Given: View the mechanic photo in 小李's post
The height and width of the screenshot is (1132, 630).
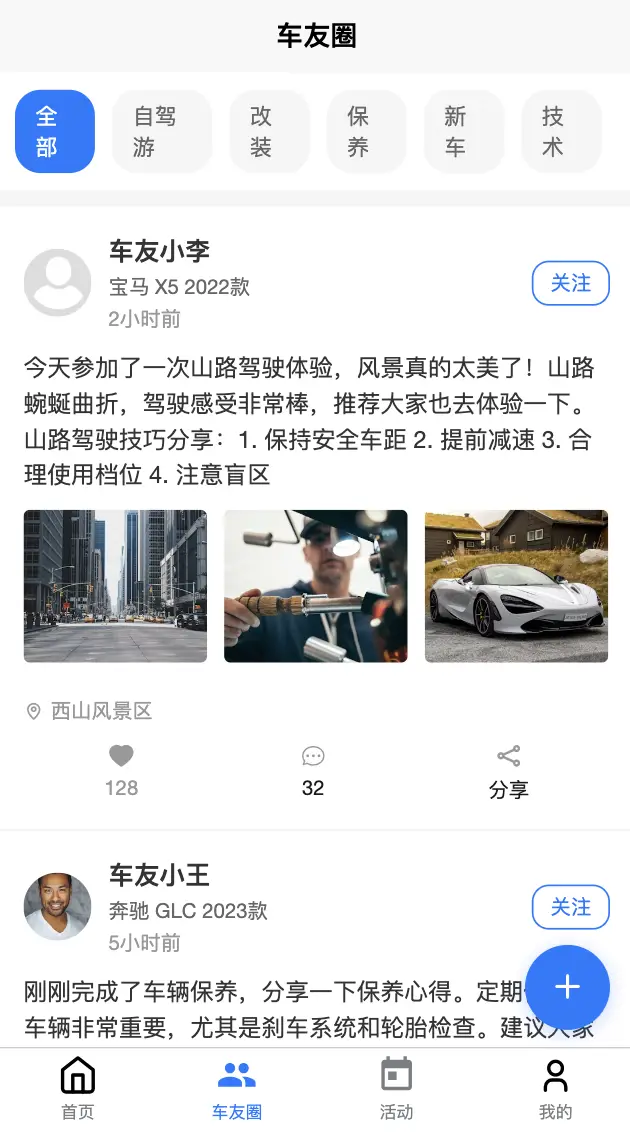Looking at the screenshot, I should pos(315,586).
